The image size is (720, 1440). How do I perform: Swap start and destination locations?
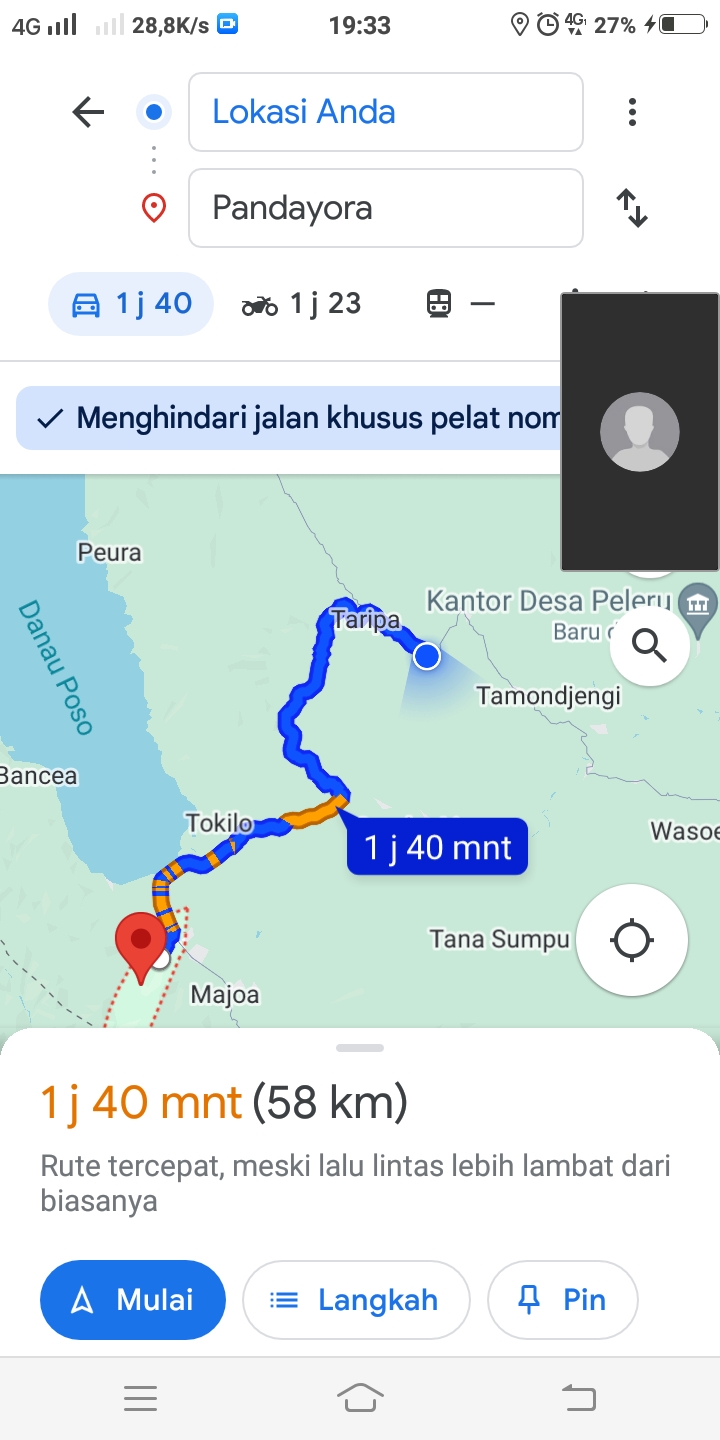pyautogui.click(x=632, y=208)
